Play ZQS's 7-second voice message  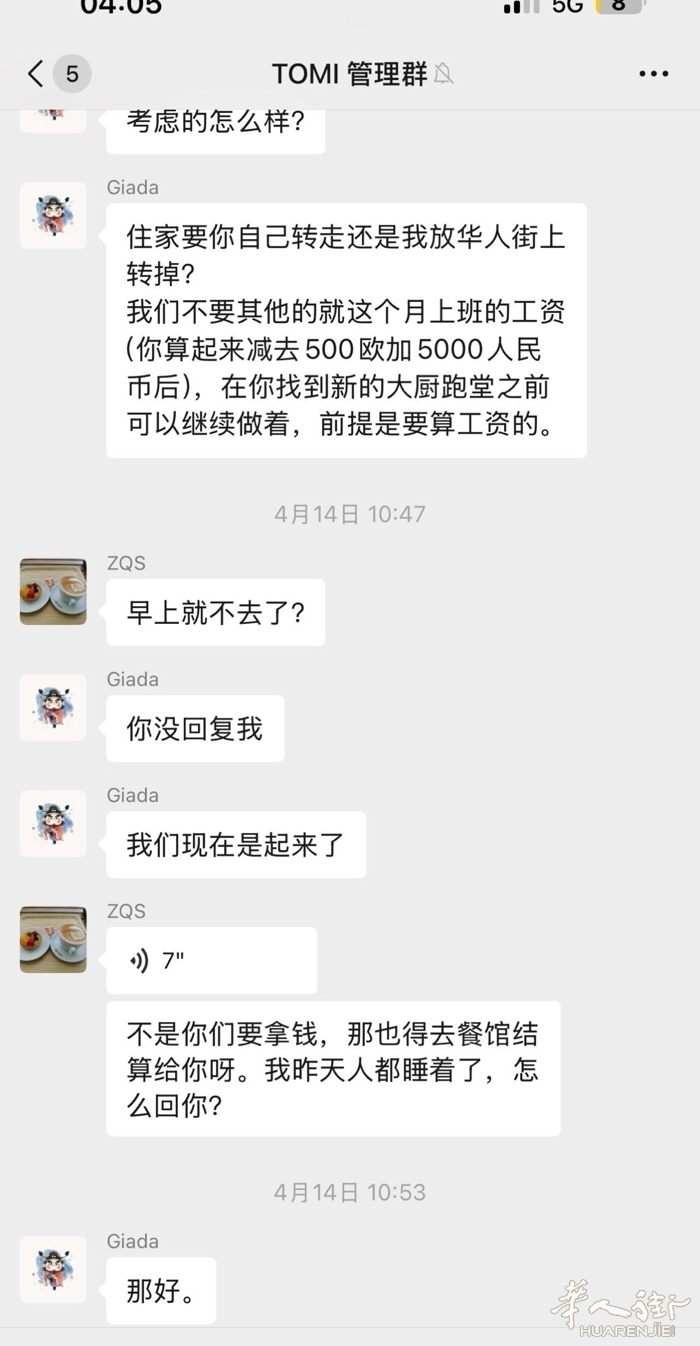[211, 961]
